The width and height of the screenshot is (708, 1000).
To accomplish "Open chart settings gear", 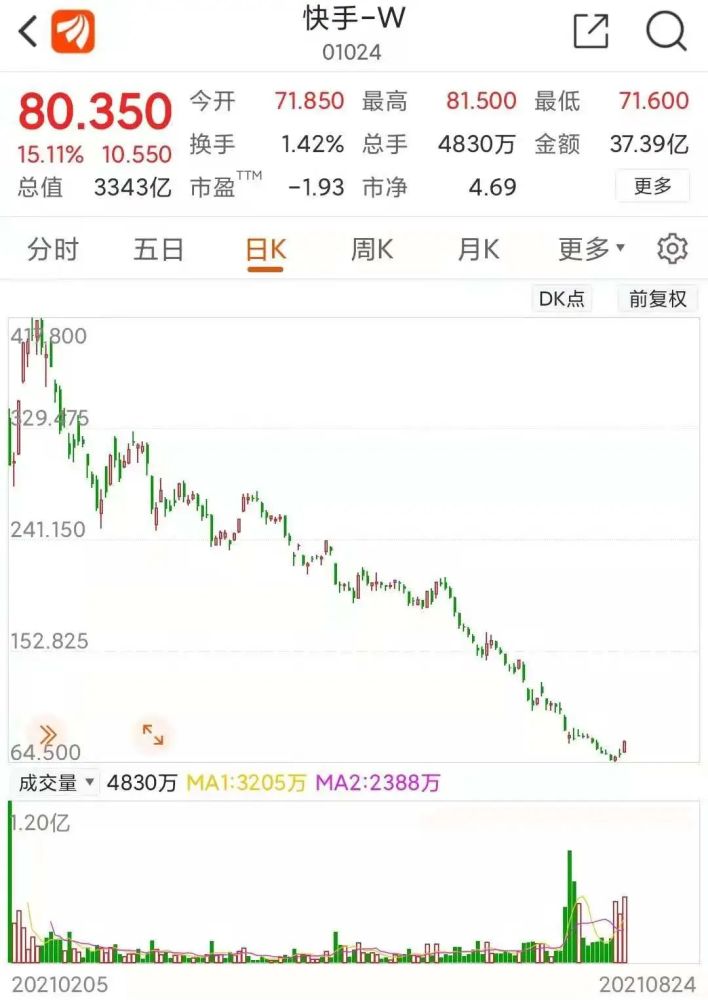I will pos(672,249).
